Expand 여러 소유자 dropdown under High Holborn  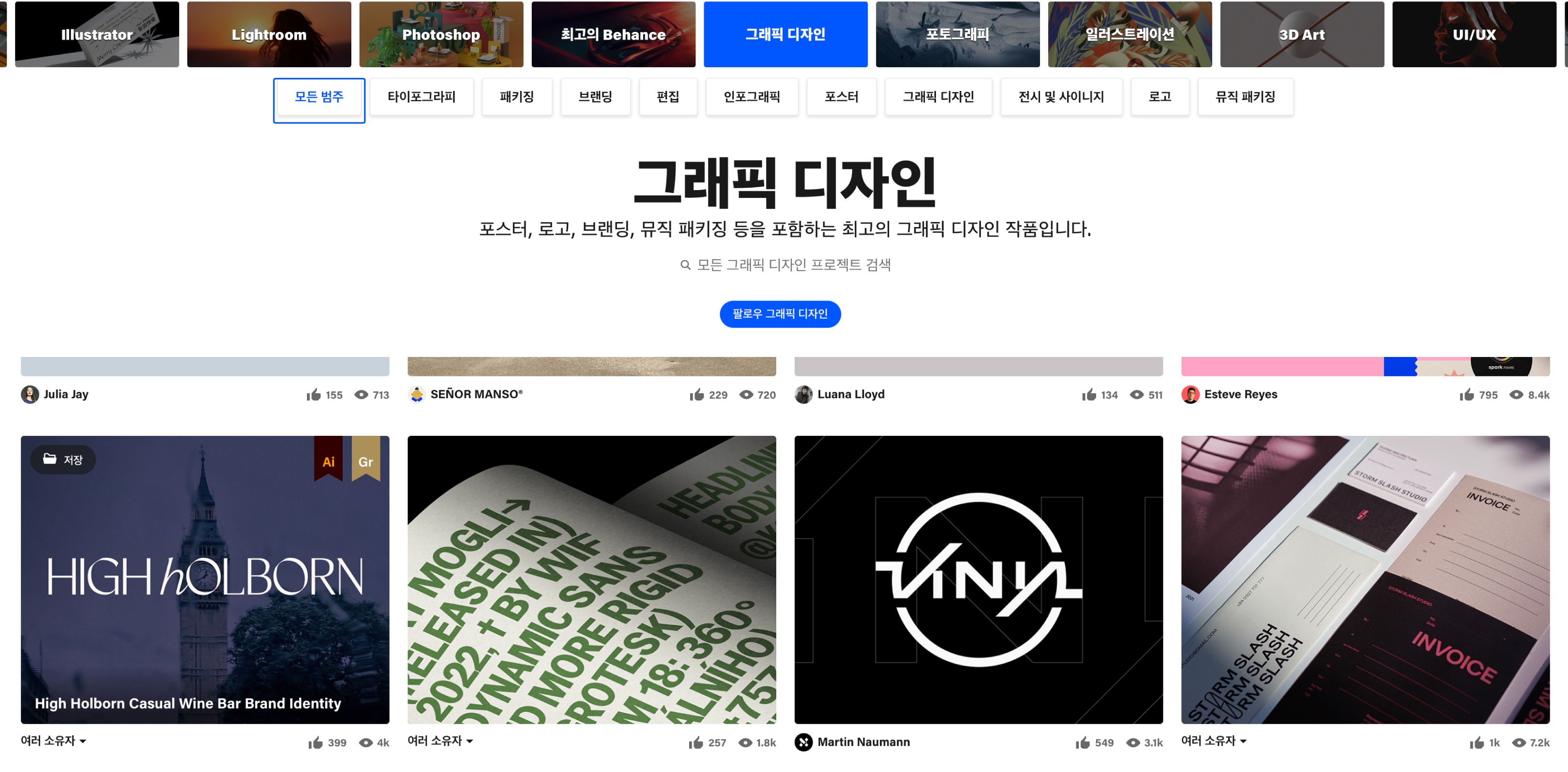point(54,741)
